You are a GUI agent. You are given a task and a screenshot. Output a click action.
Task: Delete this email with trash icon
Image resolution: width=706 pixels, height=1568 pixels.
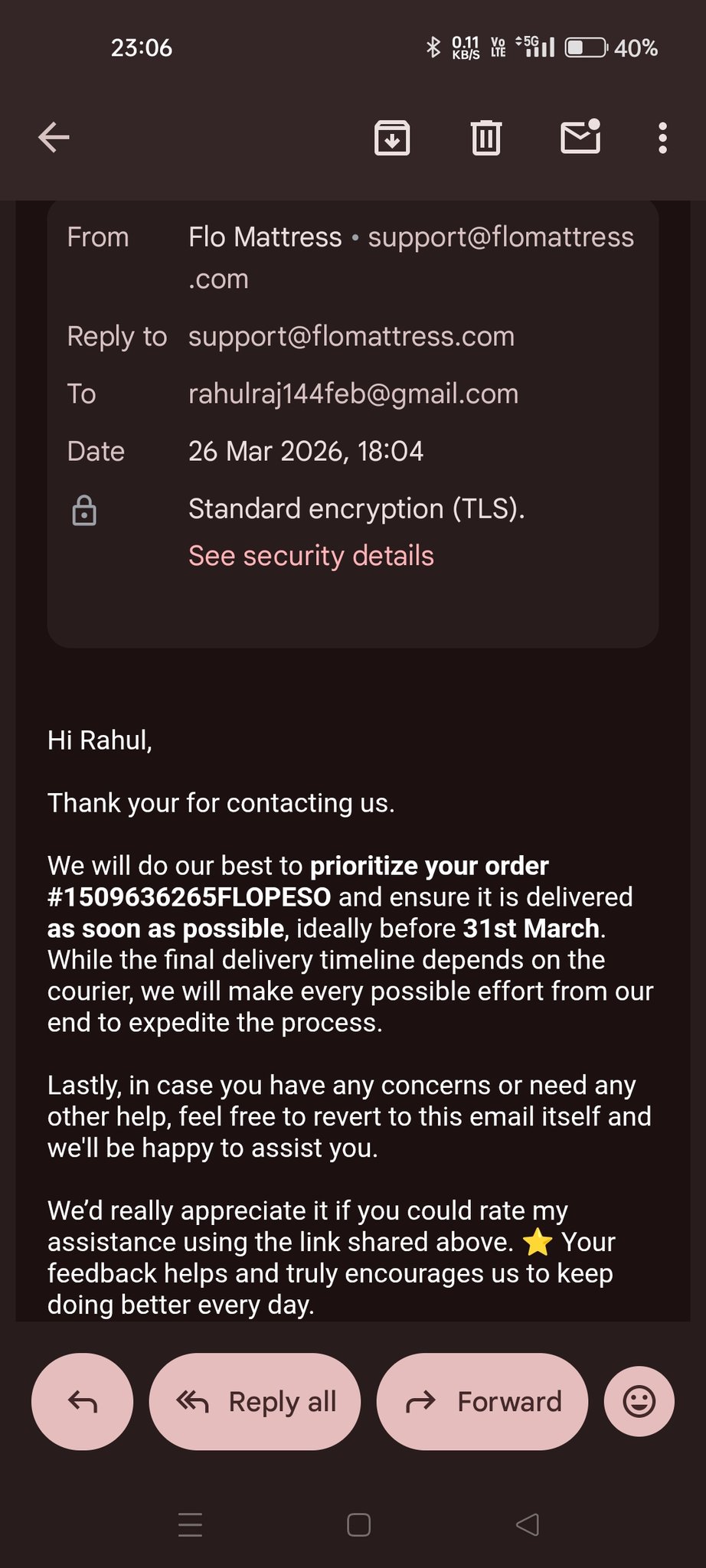pos(485,138)
